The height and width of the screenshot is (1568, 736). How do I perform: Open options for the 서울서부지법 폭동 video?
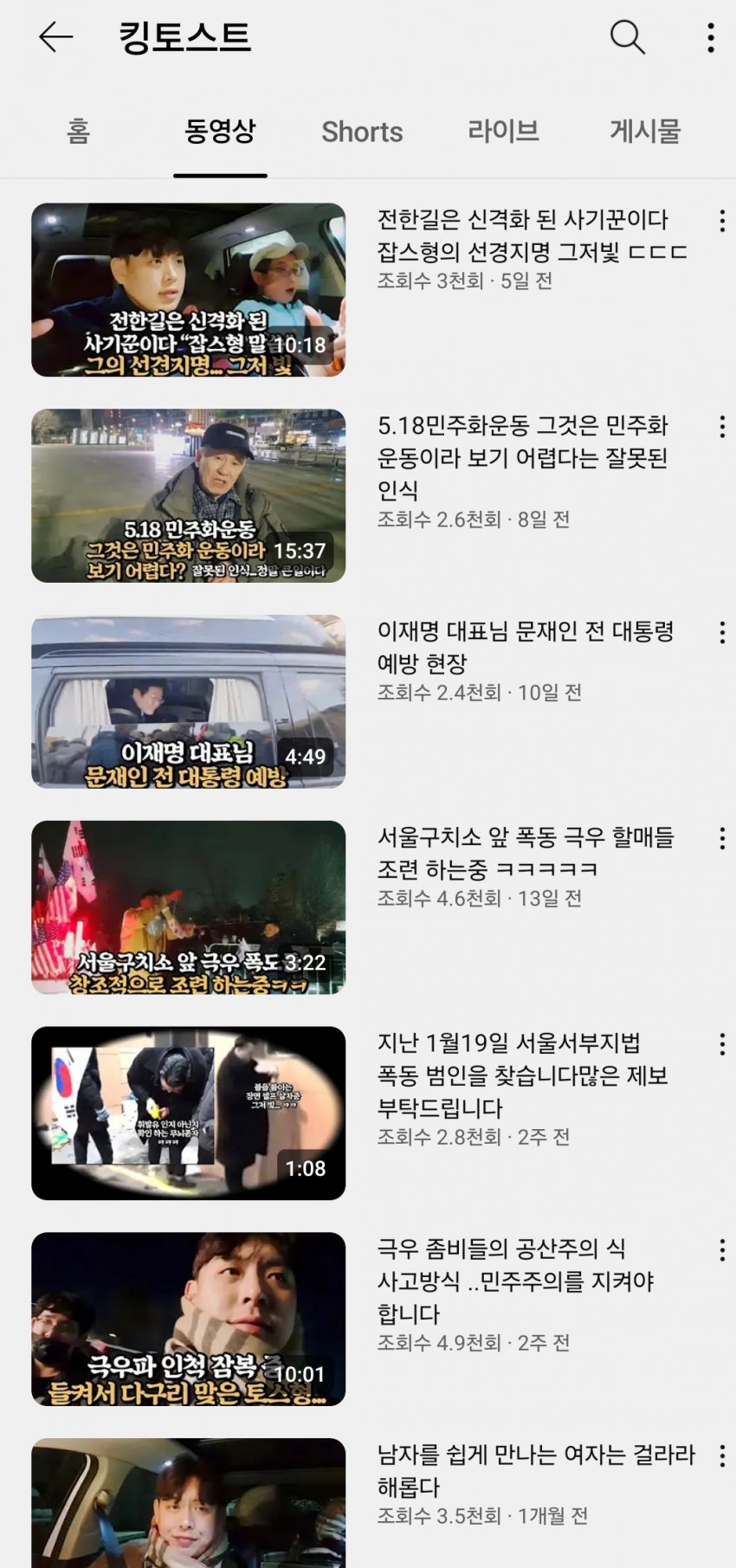pos(722,1044)
